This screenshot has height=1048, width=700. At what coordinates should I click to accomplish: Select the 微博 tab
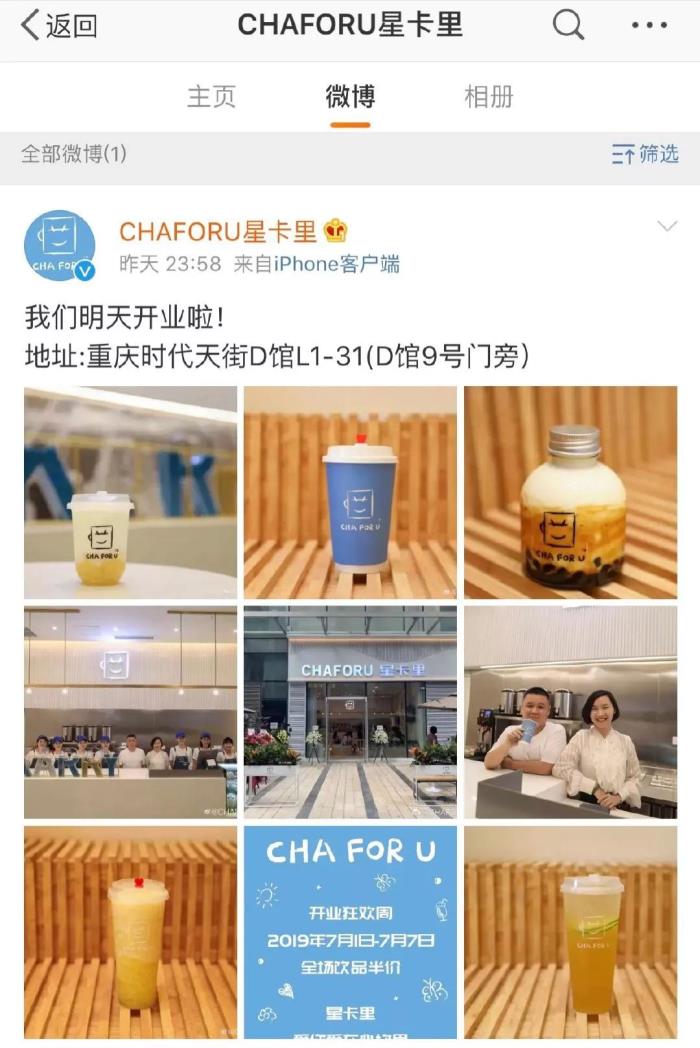[350, 96]
